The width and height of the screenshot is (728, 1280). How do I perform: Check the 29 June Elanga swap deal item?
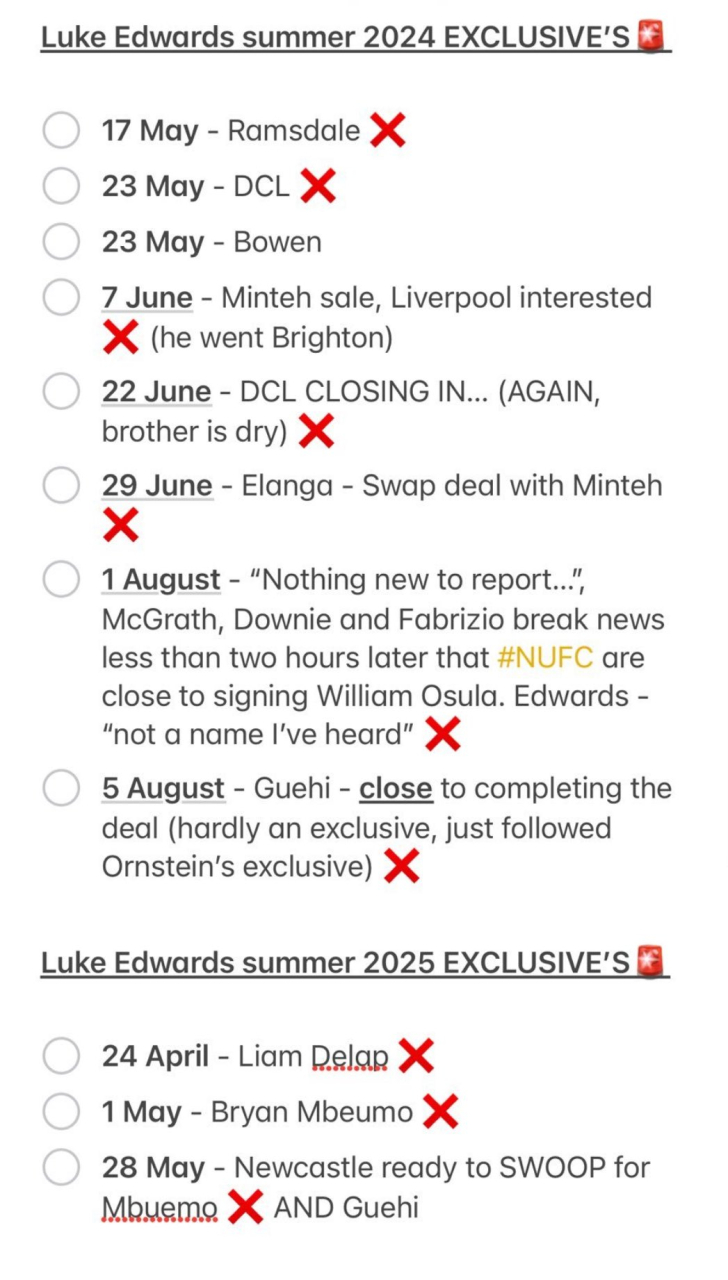tap(61, 485)
